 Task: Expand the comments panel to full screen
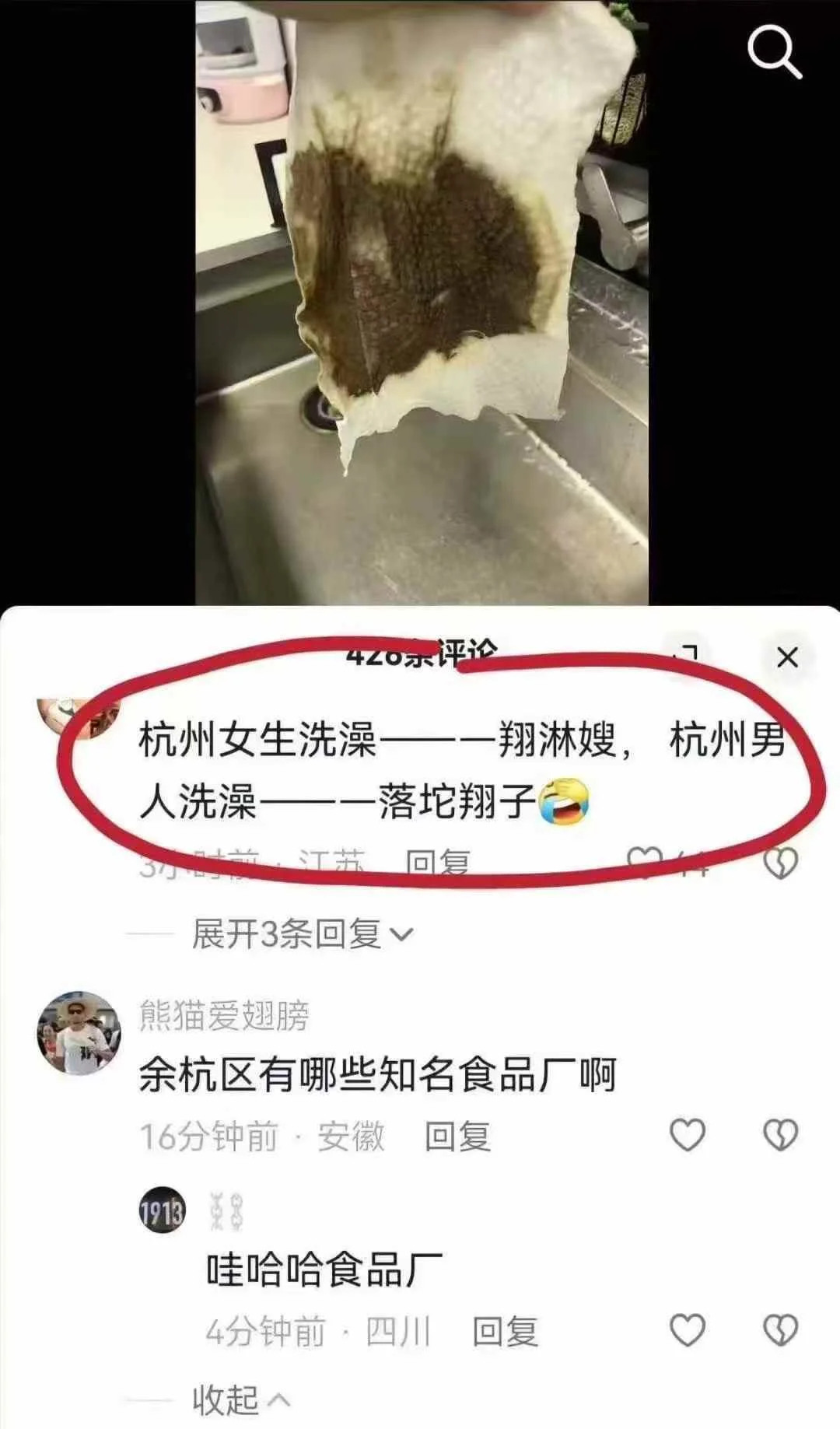[x=689, y=654]
